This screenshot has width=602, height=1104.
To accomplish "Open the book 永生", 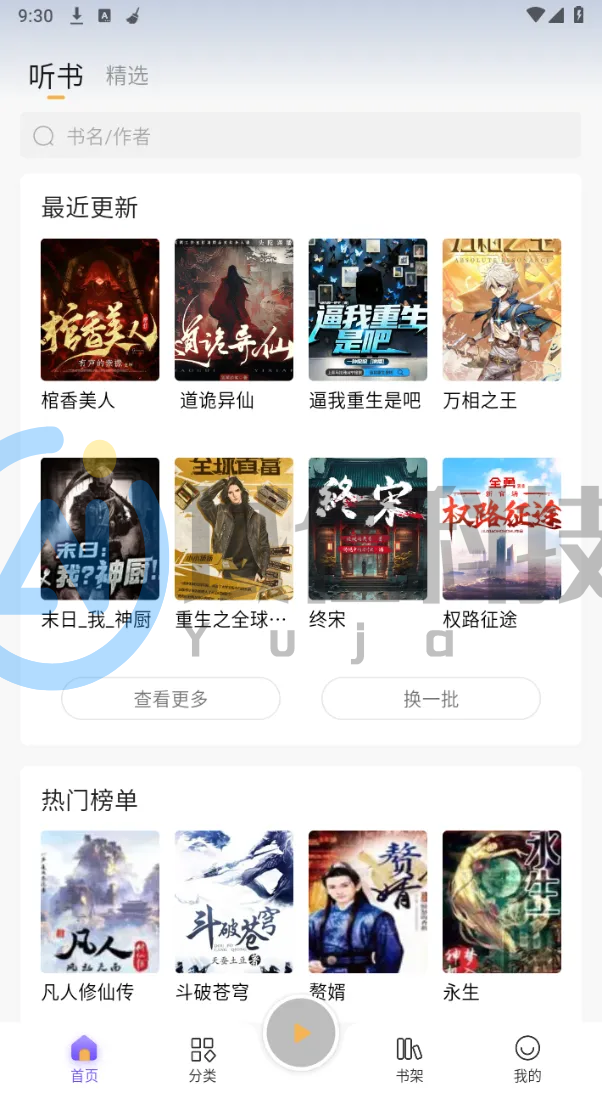I will pos(502,902).
